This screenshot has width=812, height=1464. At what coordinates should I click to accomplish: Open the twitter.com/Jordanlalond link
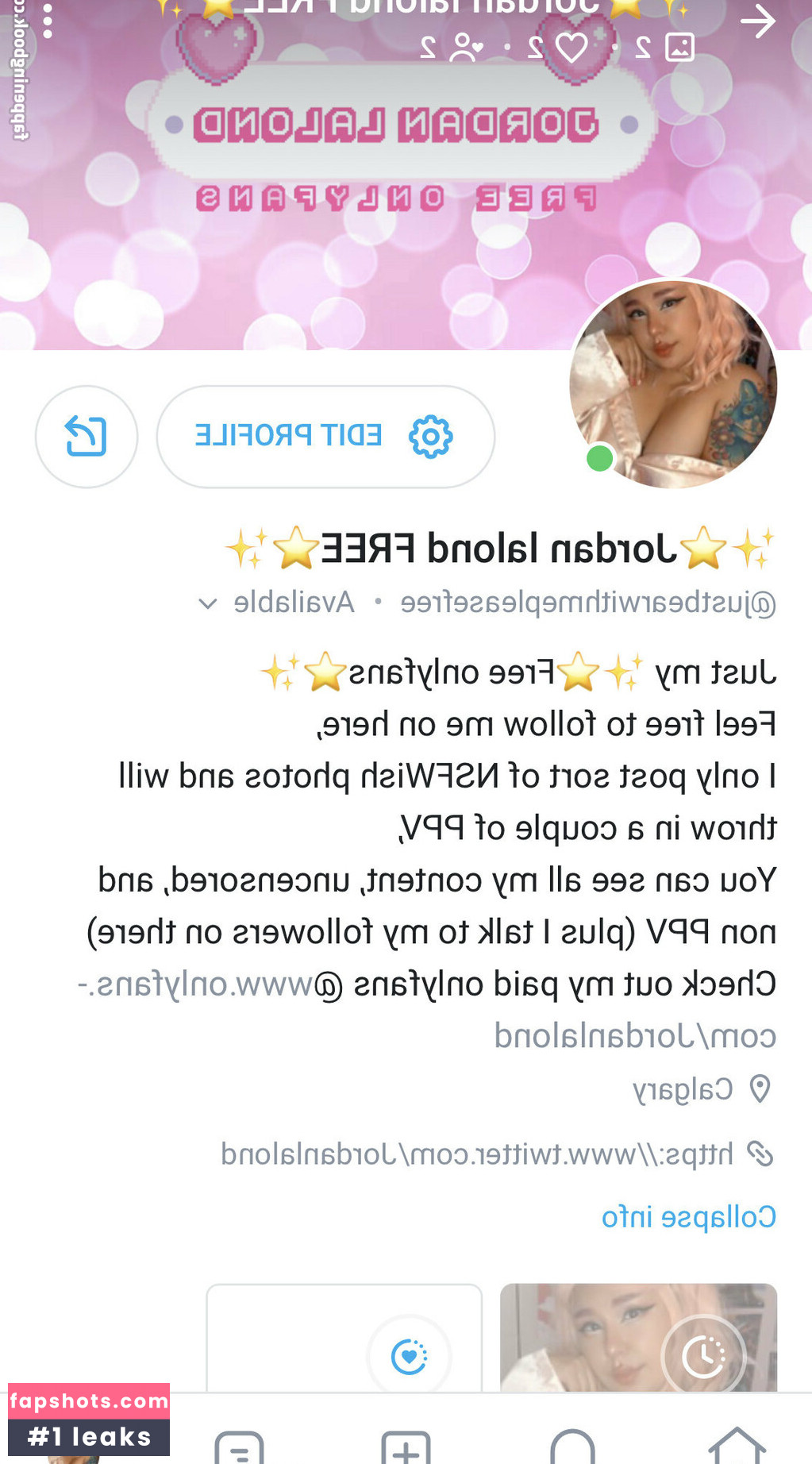tap(476, 1154)
